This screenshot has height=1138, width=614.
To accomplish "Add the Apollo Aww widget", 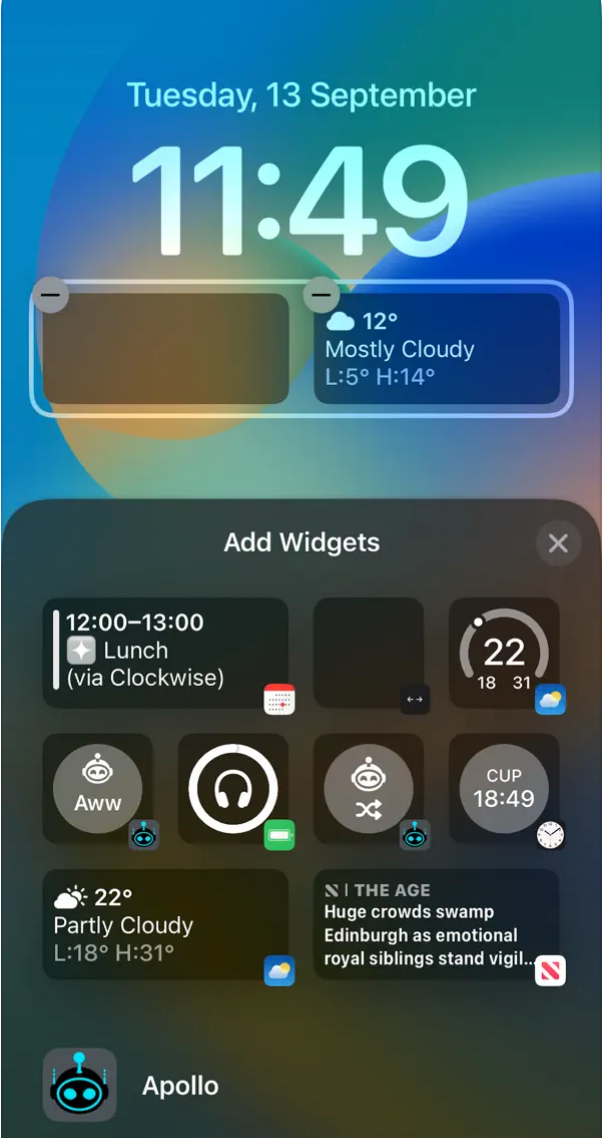I will click(97, 789).
